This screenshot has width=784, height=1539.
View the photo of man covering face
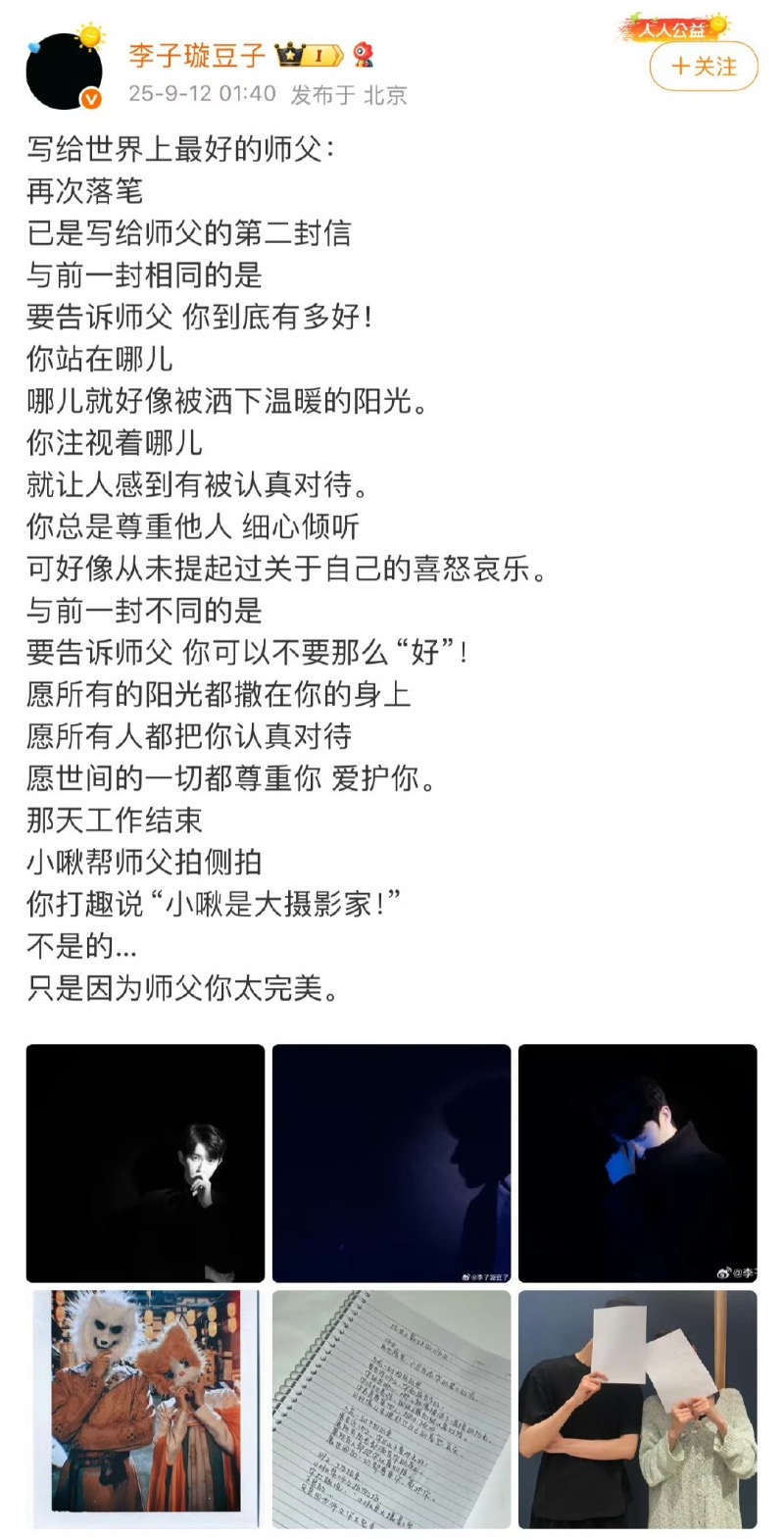[x=637, y=1163]
